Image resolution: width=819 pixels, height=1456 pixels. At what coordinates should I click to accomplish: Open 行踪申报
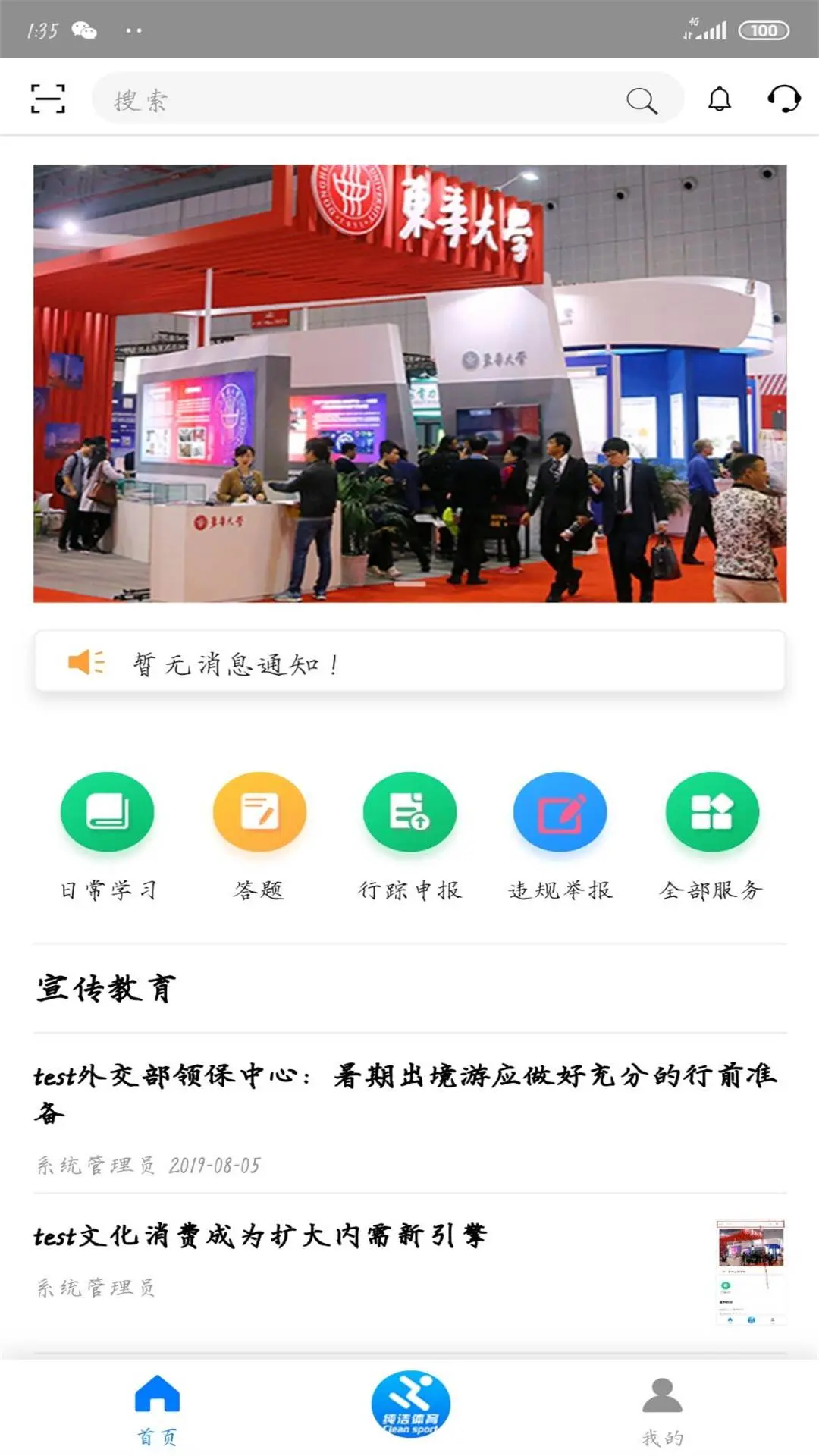409,836
